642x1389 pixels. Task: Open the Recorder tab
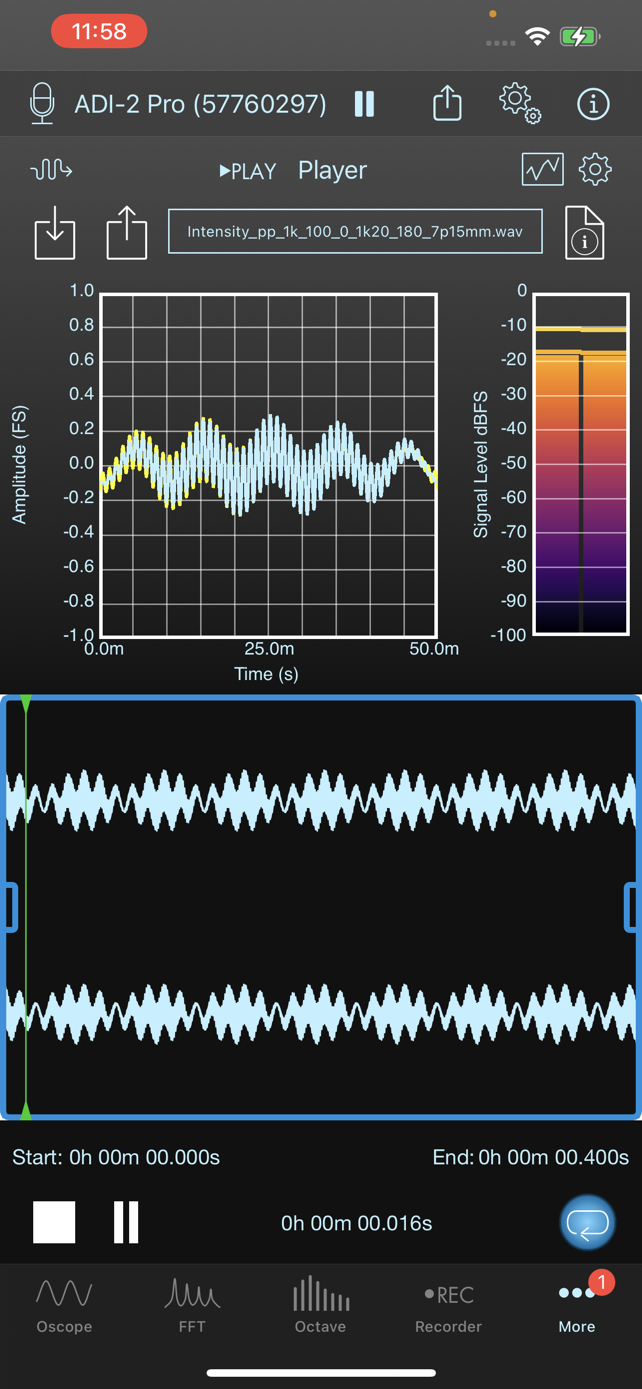448,1305
